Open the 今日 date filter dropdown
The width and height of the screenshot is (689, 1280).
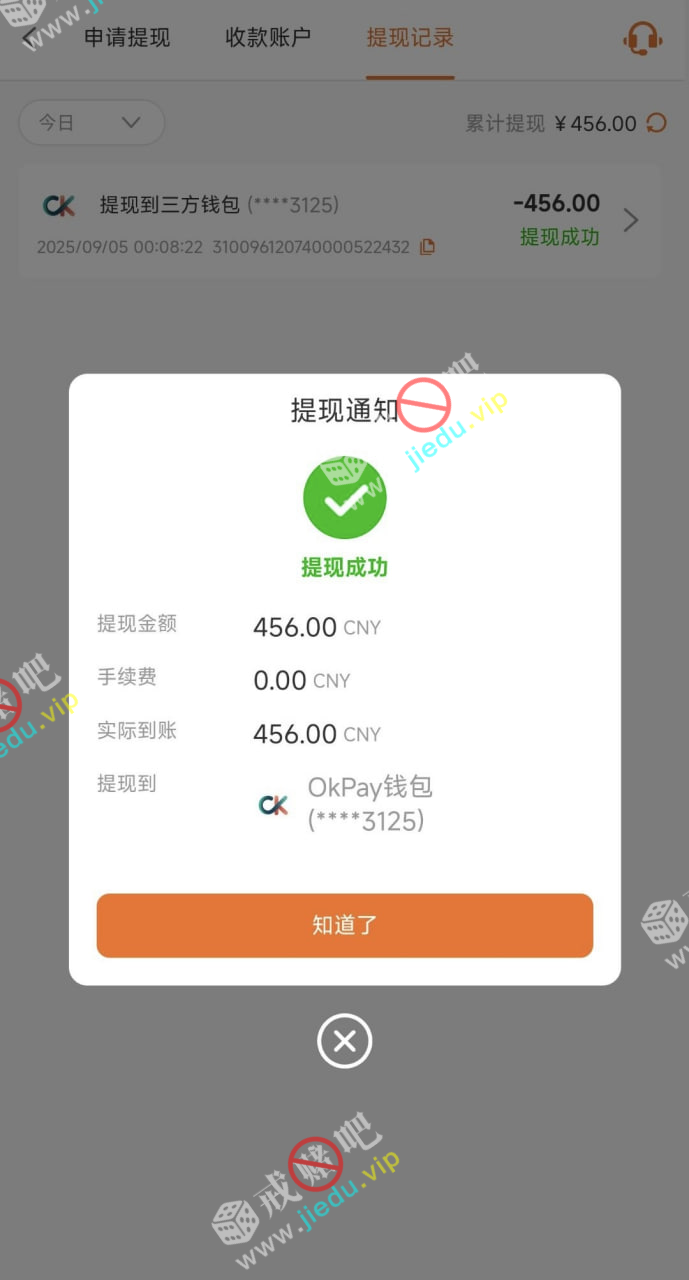click(91, 122)
